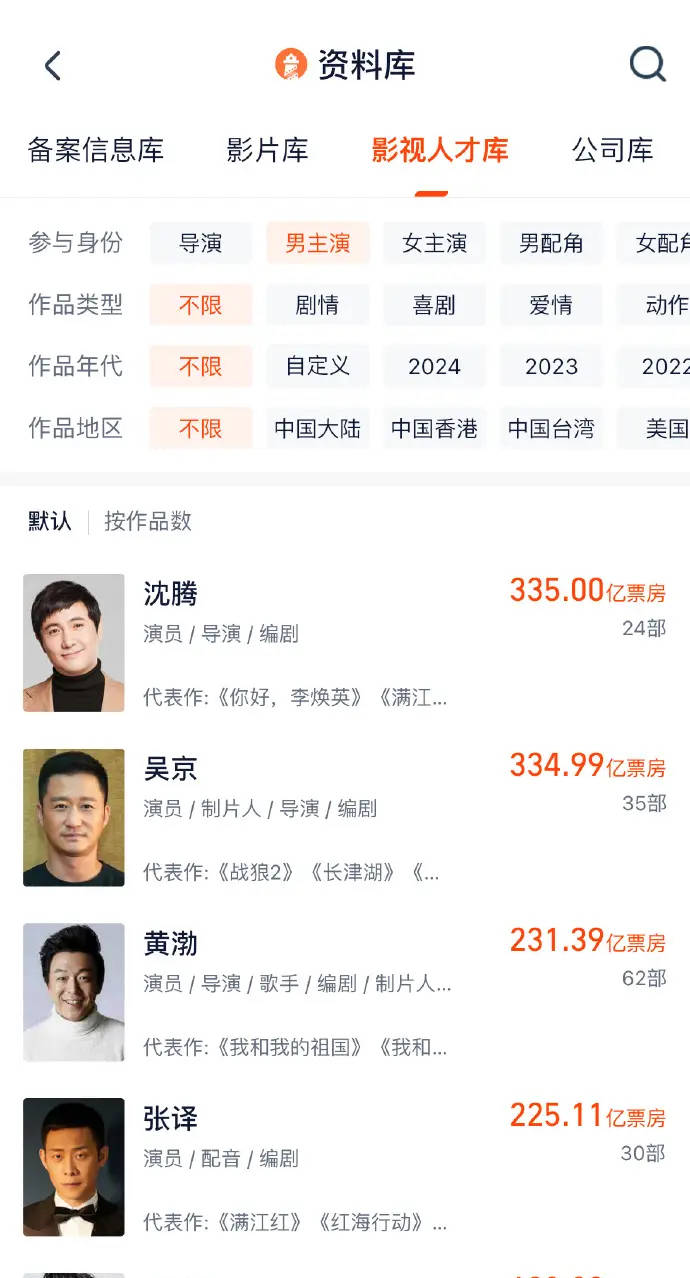Open search with the magnifier icon
The image size is (690, 1278).
pos(647,65)
